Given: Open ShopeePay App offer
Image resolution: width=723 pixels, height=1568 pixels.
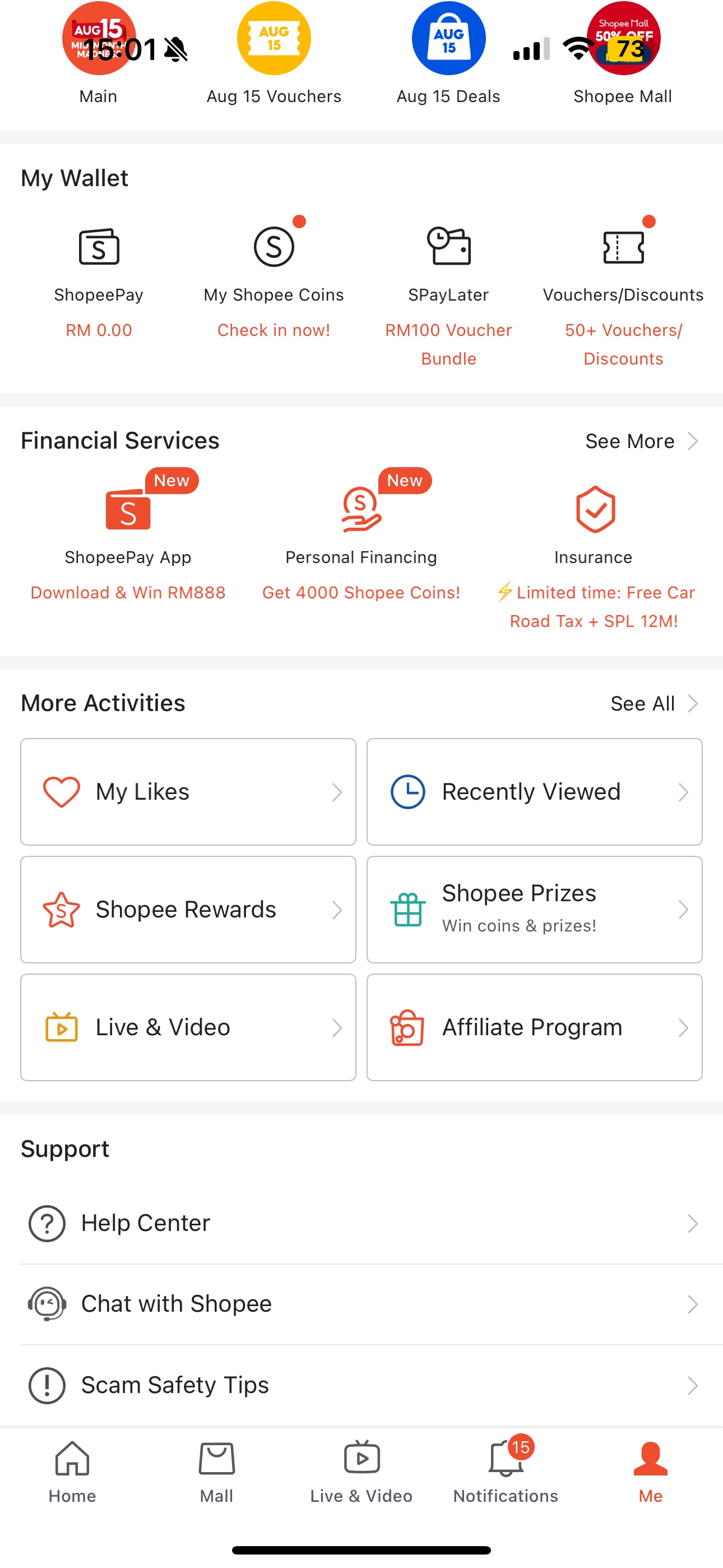Looking at the screenshot, I should 128,536.
